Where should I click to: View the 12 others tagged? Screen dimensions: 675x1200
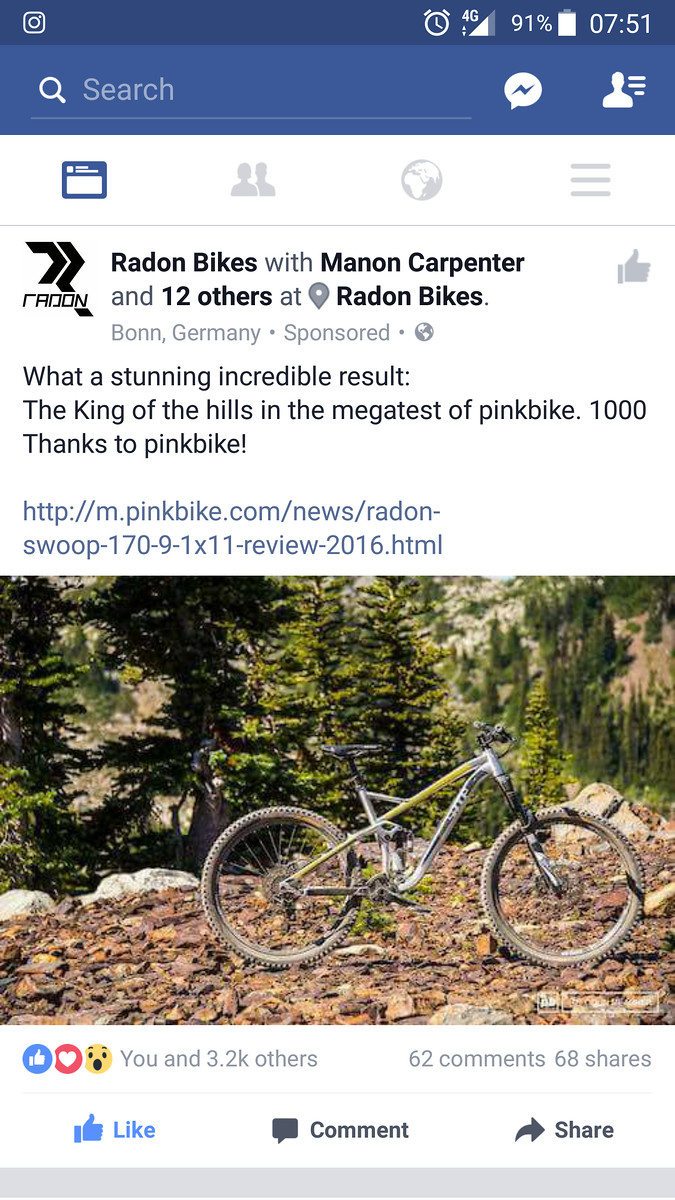coord(217,297)
